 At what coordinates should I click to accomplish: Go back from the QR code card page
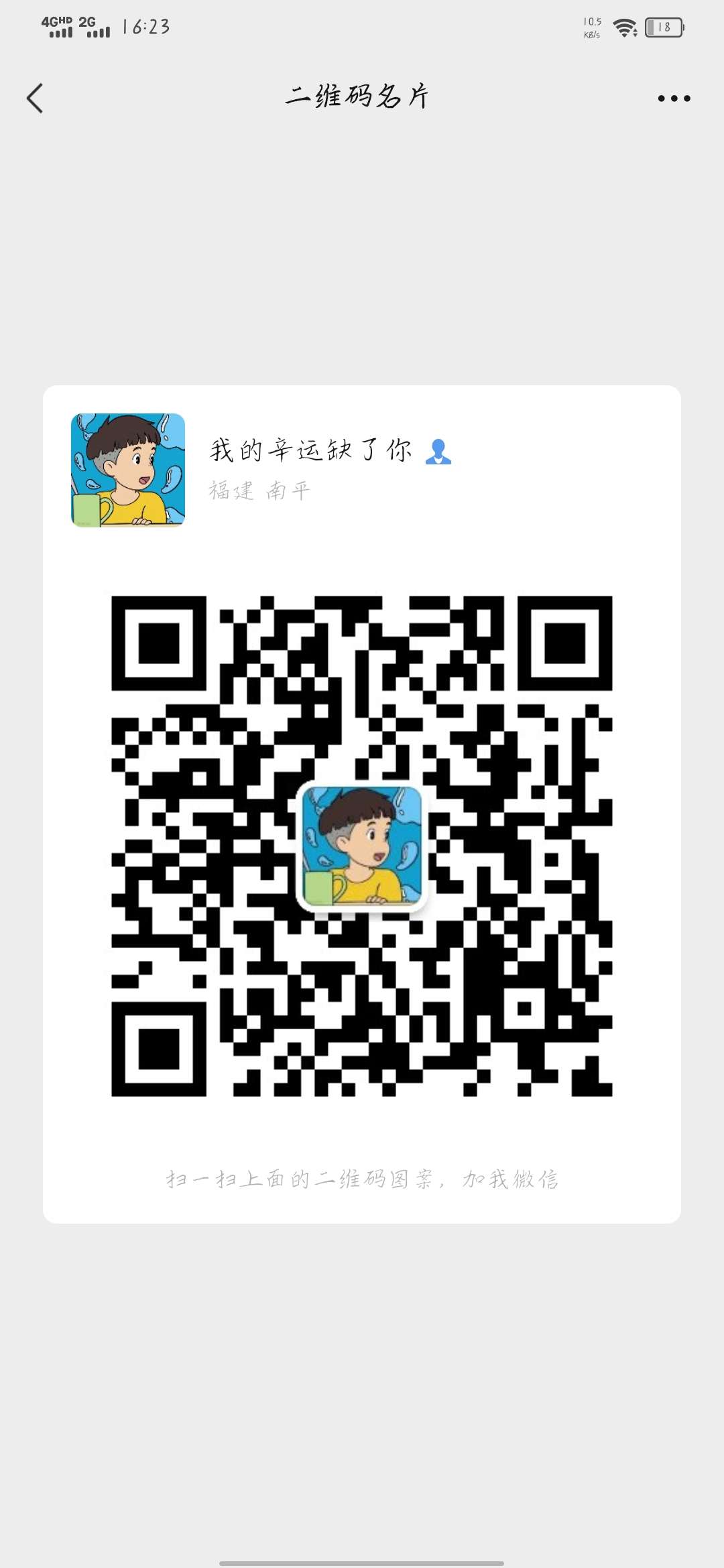pos(35,99)
